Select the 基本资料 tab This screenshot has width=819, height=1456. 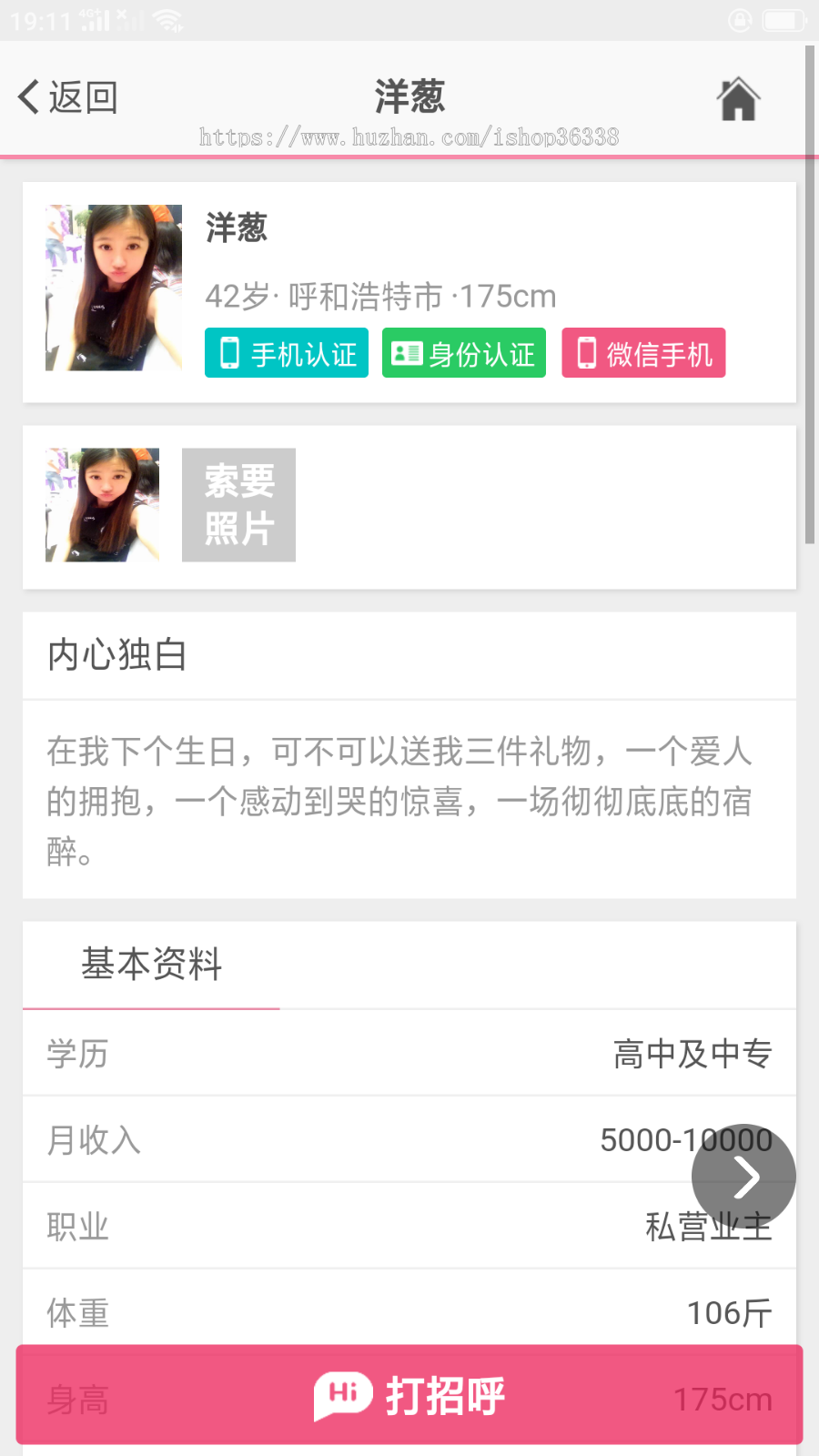click(x=152, y=965)
